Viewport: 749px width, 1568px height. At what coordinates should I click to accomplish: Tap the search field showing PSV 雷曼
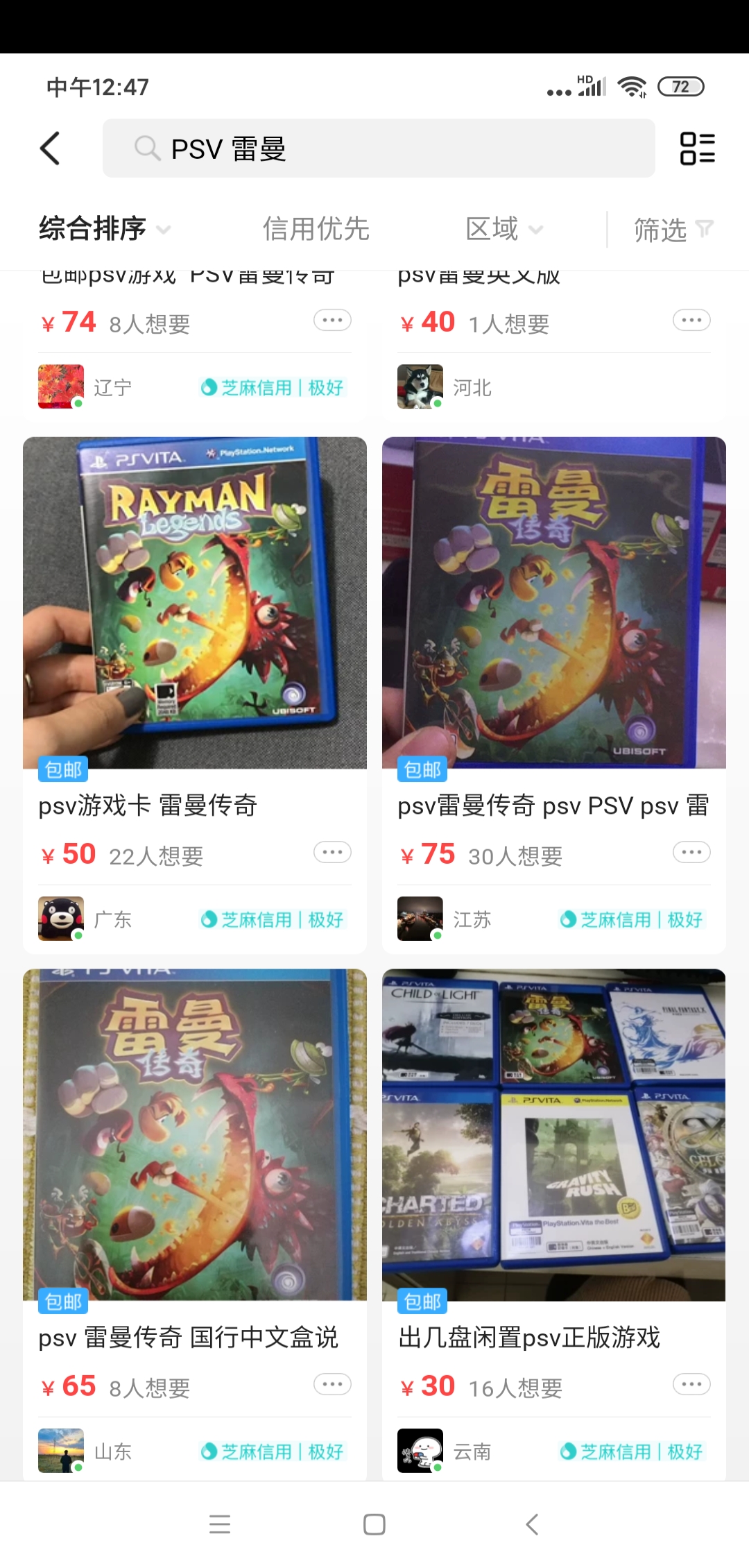tap(379, 148)
